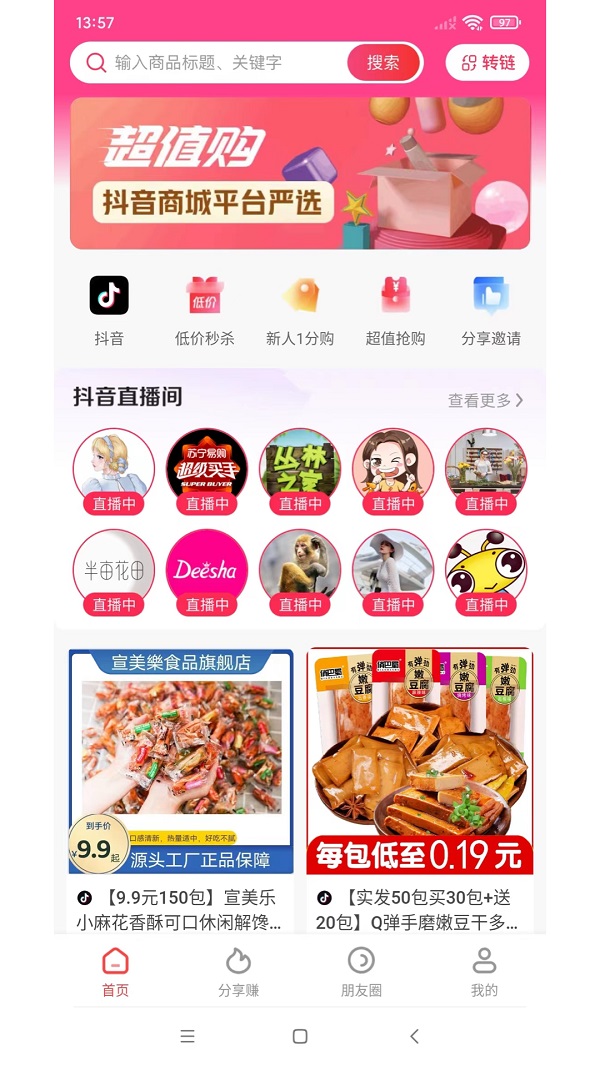The height and width of the screenshot is (1066, 600).
Task: Open the 超值购 banner
Action: [300, 173]
